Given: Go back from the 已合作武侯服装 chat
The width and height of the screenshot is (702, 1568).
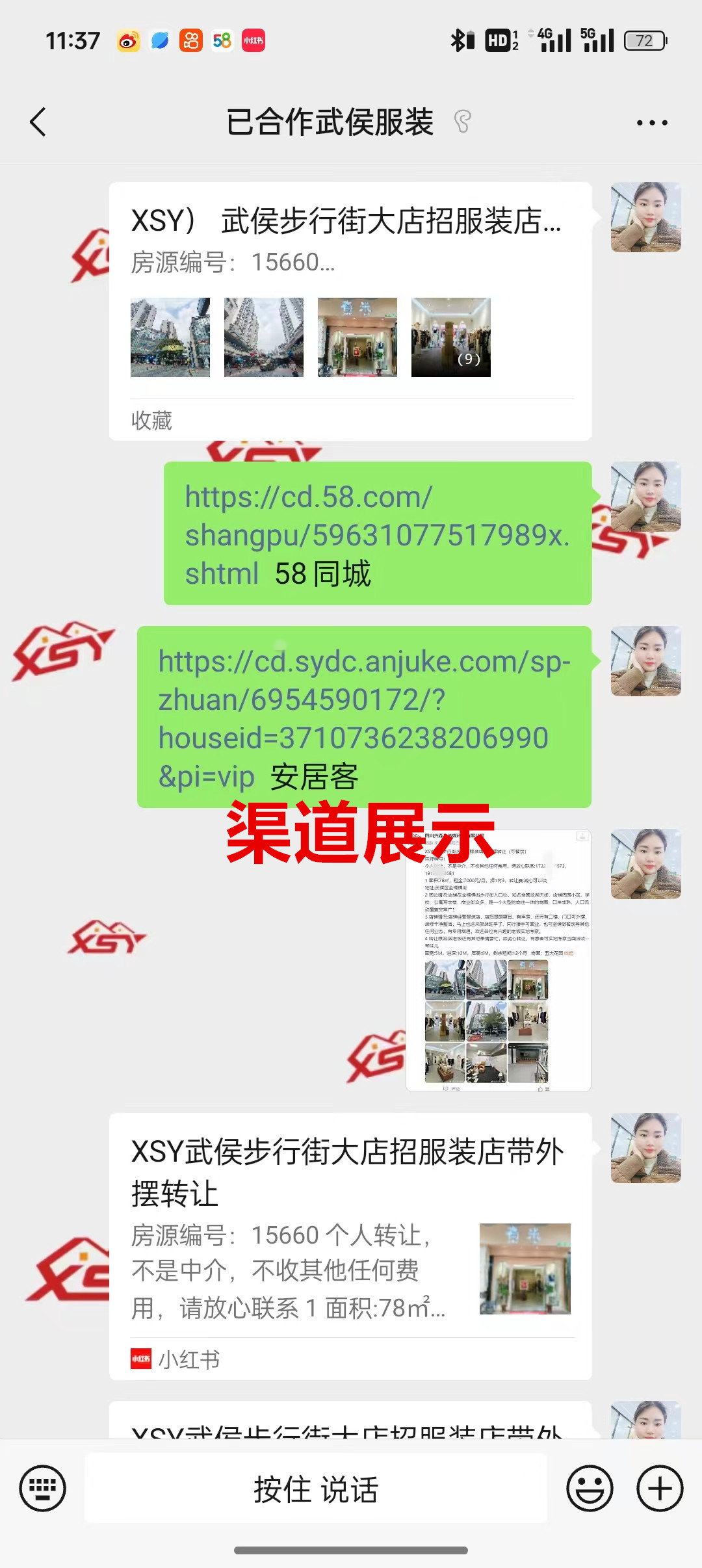Looking at the screenshot, I should 38,122.
